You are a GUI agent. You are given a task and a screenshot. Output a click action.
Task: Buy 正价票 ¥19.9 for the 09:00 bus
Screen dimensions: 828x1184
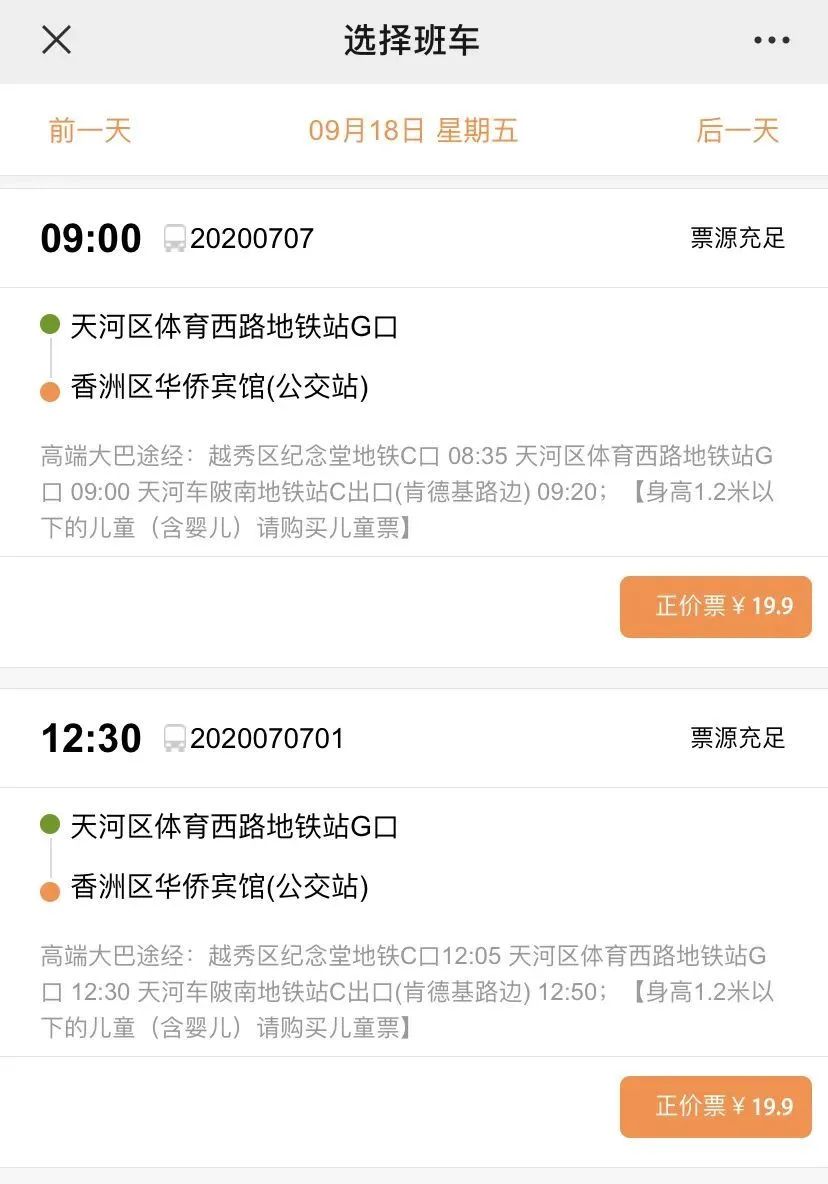coord(715,607)
